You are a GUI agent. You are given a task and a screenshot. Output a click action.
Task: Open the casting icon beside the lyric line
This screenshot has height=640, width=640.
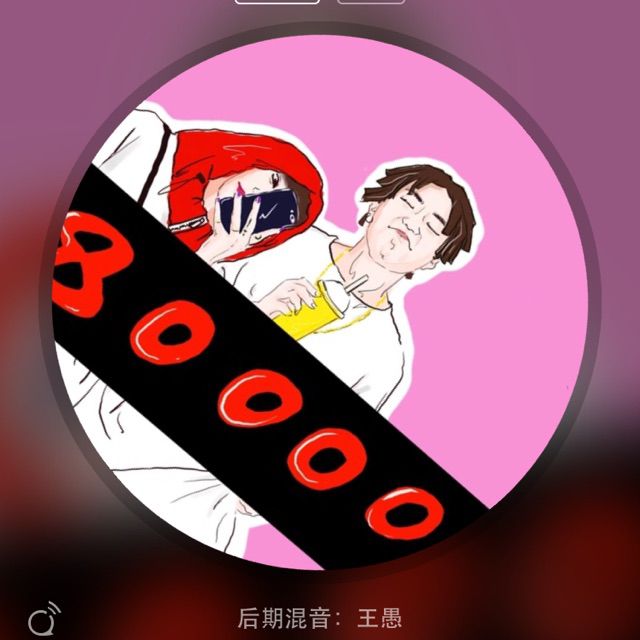click(45, 620)
